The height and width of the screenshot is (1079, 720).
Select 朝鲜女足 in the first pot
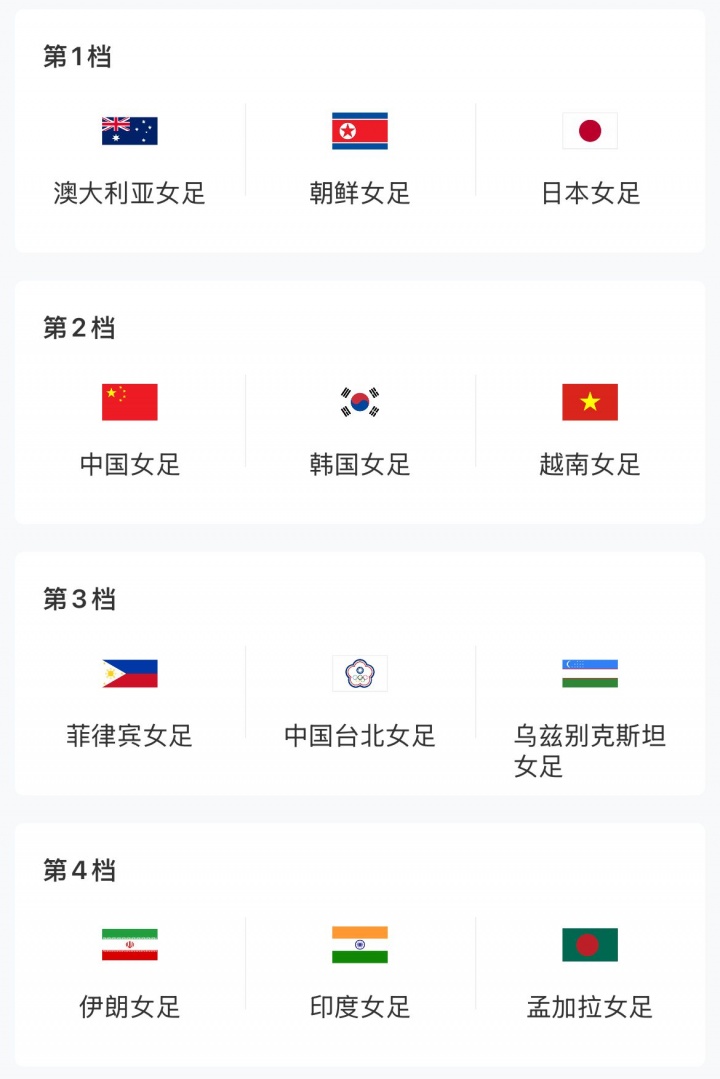pos(360,158)
